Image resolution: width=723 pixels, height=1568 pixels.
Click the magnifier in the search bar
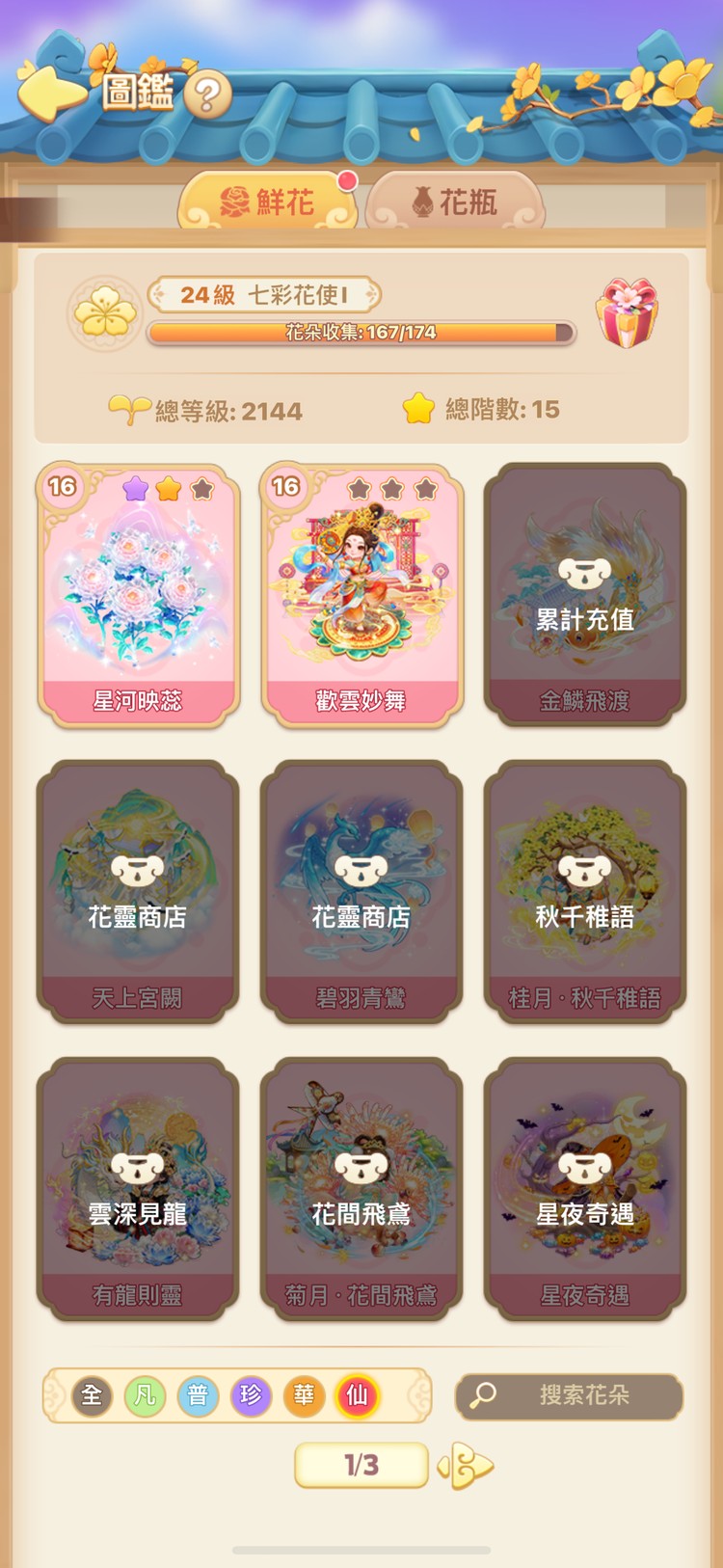click(484, 1396)
